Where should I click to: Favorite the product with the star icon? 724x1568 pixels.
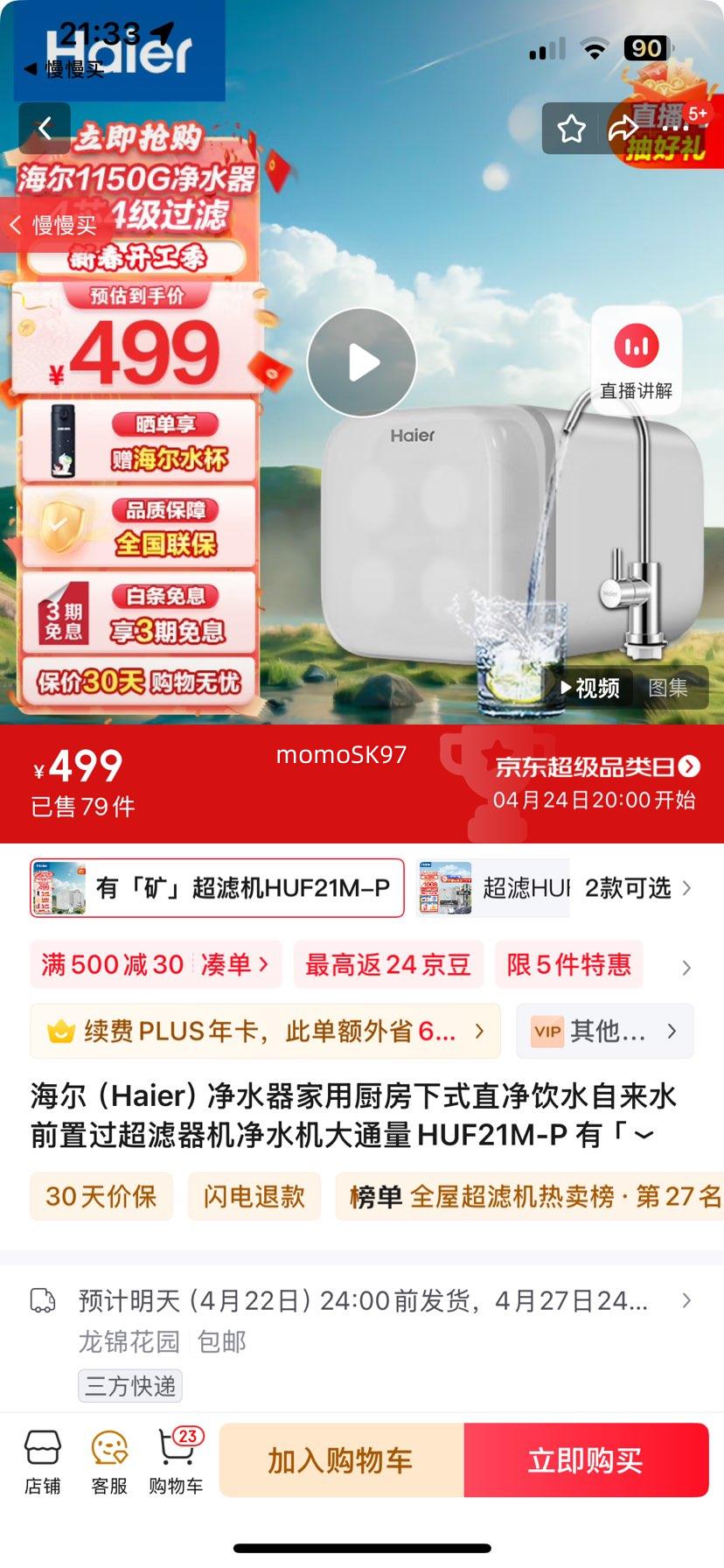(573, 127)
